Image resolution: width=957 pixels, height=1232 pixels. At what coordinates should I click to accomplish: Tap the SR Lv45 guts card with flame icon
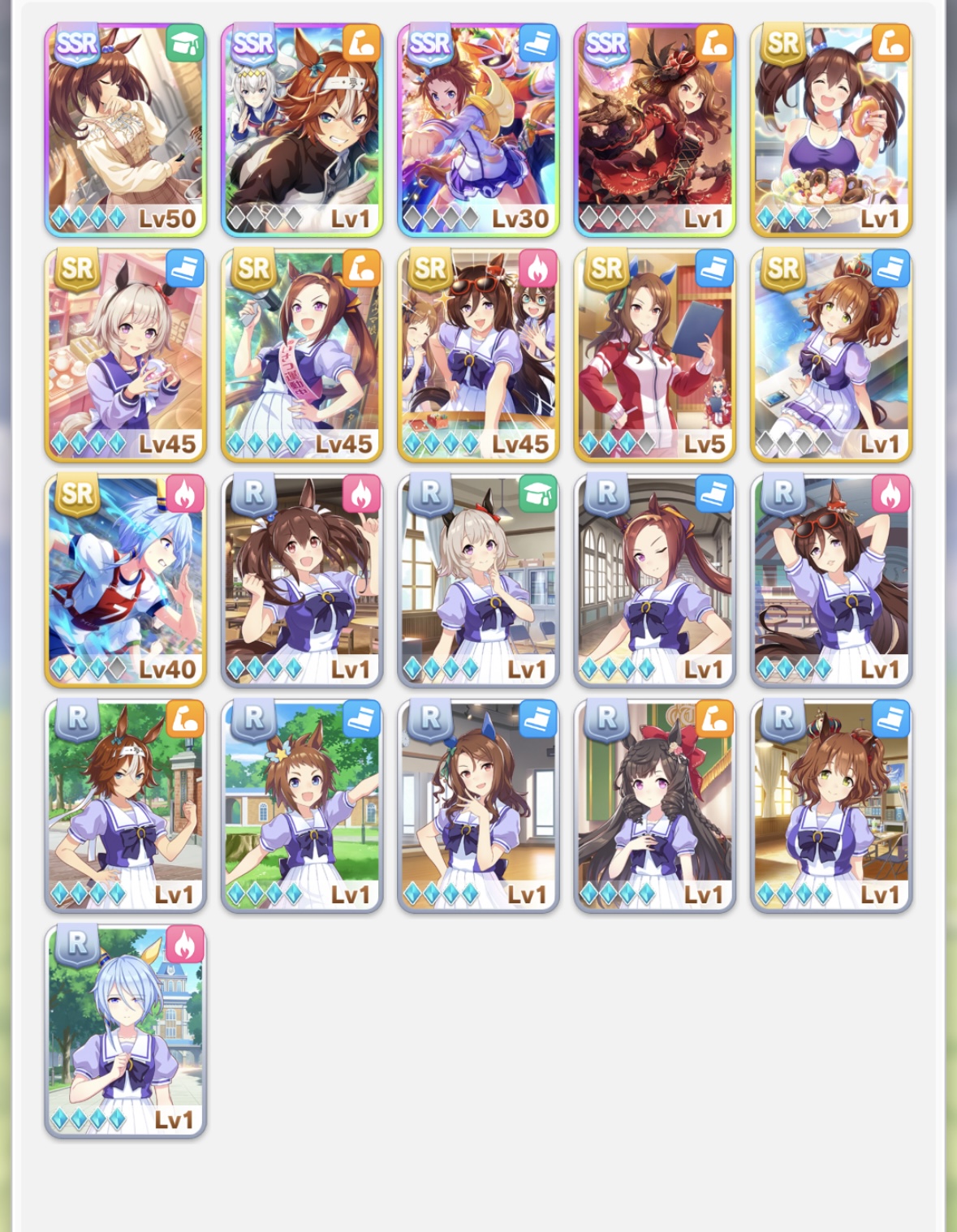tap(478, 355)
